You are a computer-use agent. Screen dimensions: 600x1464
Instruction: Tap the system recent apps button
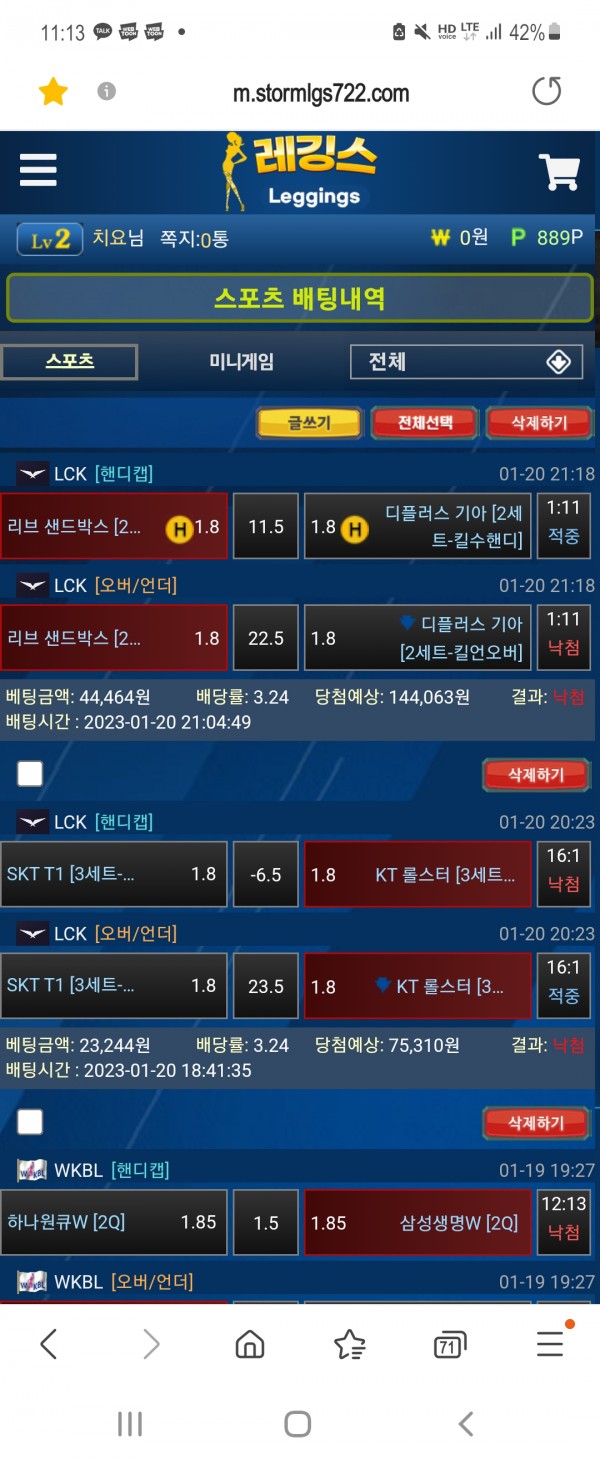(x=130, y=1424)
